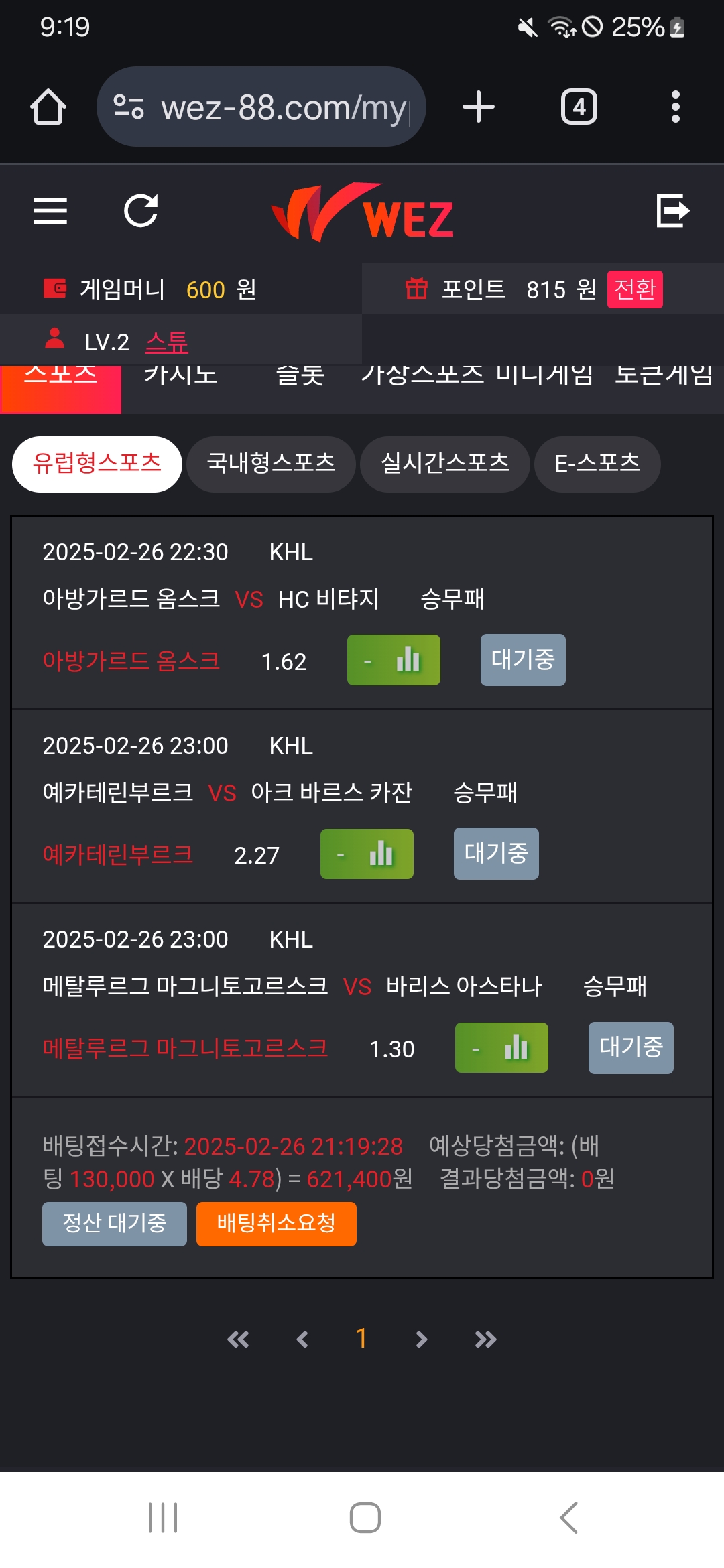Jump to last page double arrow
Image resolution: width=724 pixels, height=1568 pixels.
tap(485, 1339)
